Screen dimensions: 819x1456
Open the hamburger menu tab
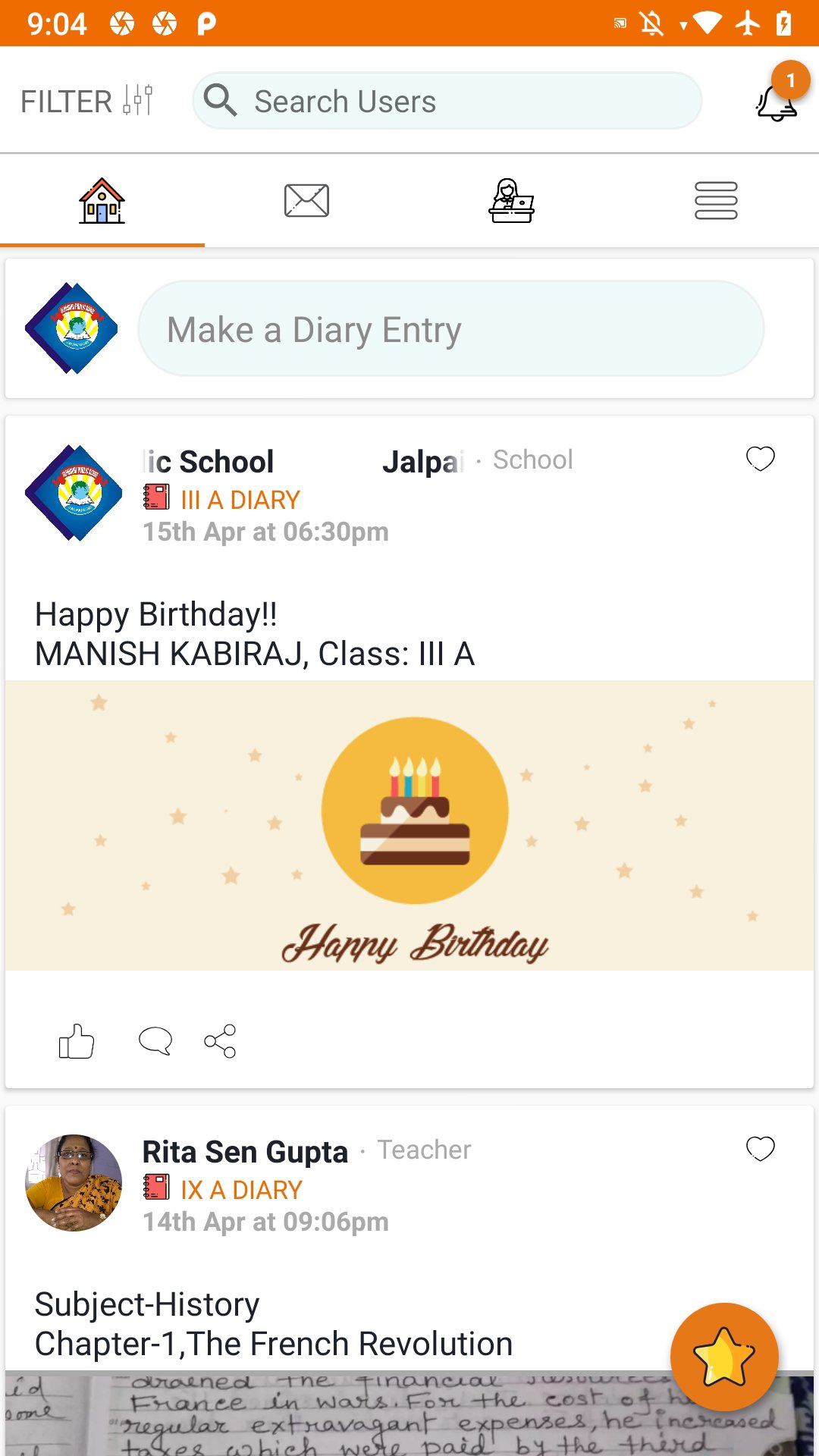point(716,201)
